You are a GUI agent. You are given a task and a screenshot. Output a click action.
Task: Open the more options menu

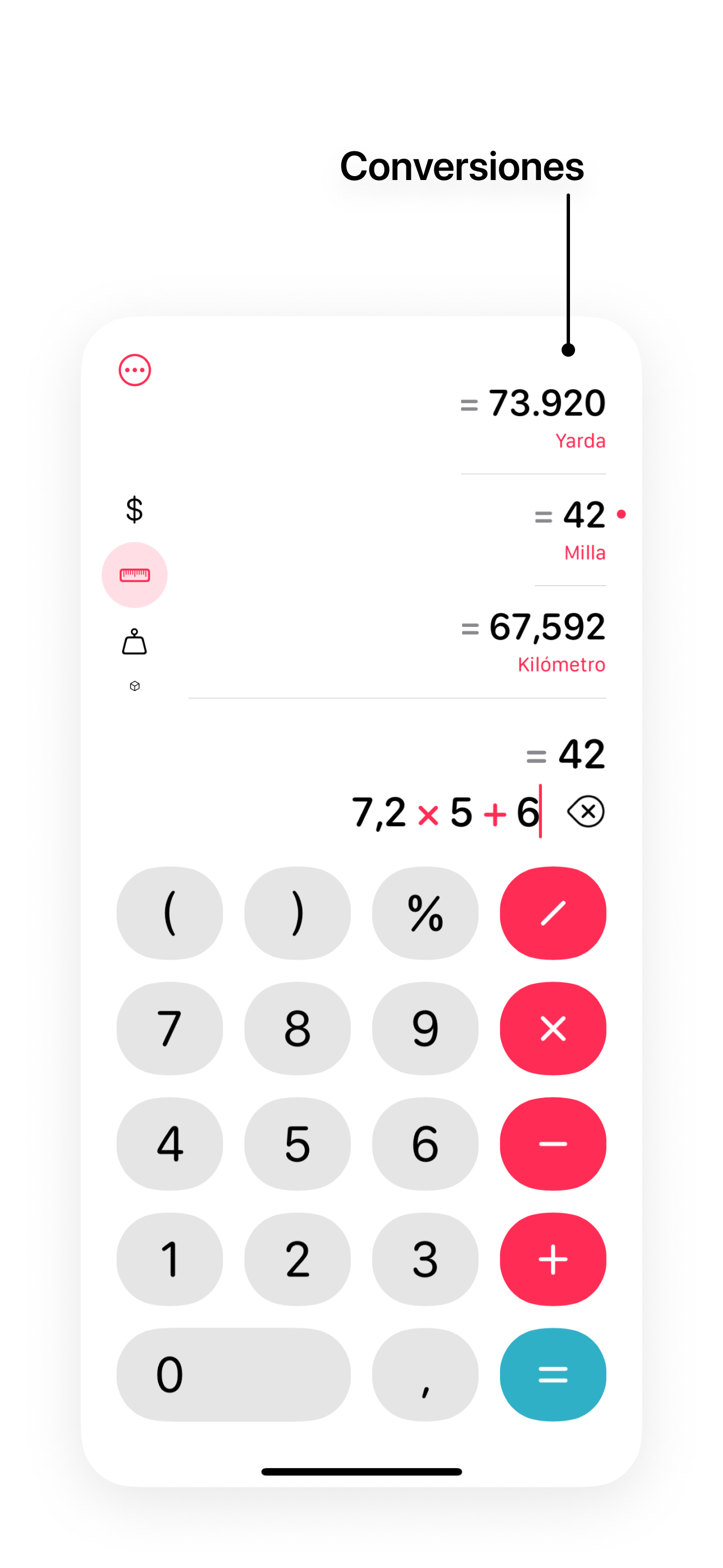click(x=135, y=370)
